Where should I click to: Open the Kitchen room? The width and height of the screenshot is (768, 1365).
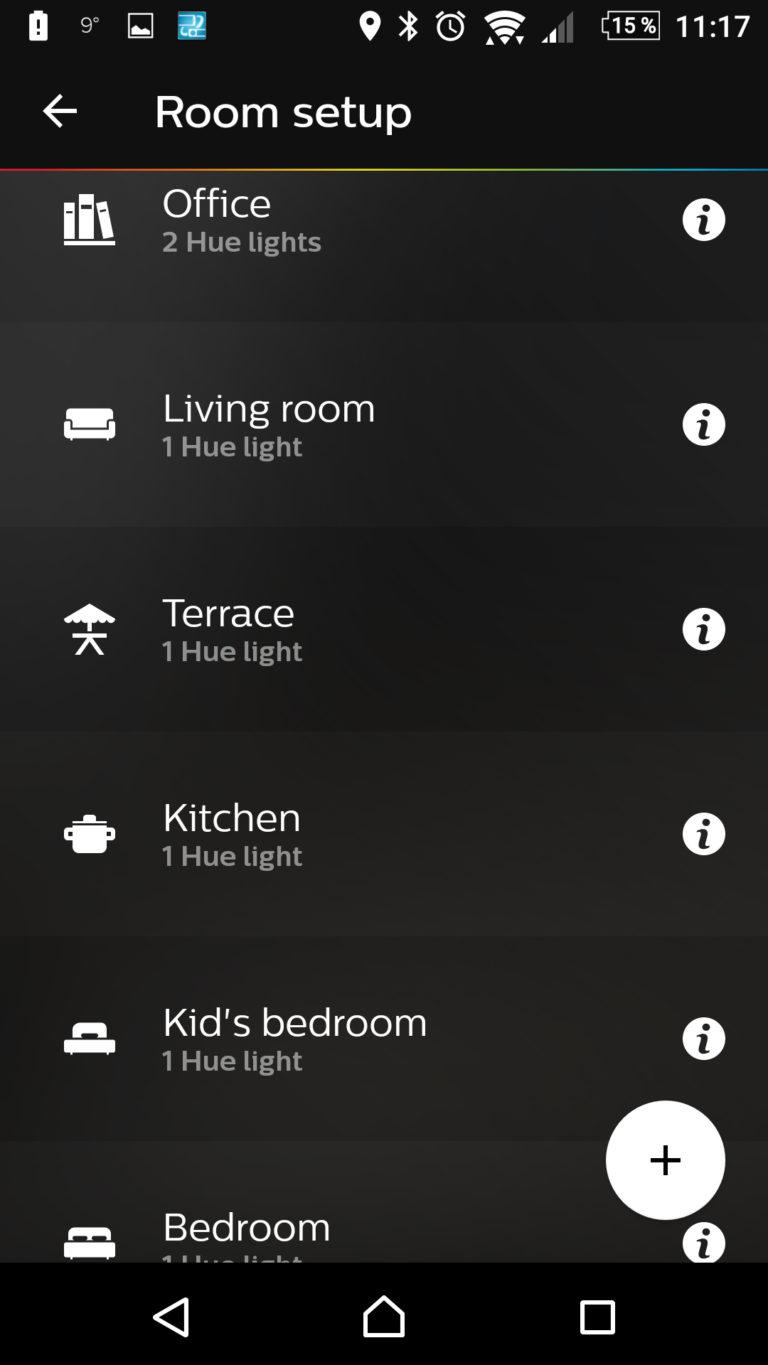[x=384, y=834]
